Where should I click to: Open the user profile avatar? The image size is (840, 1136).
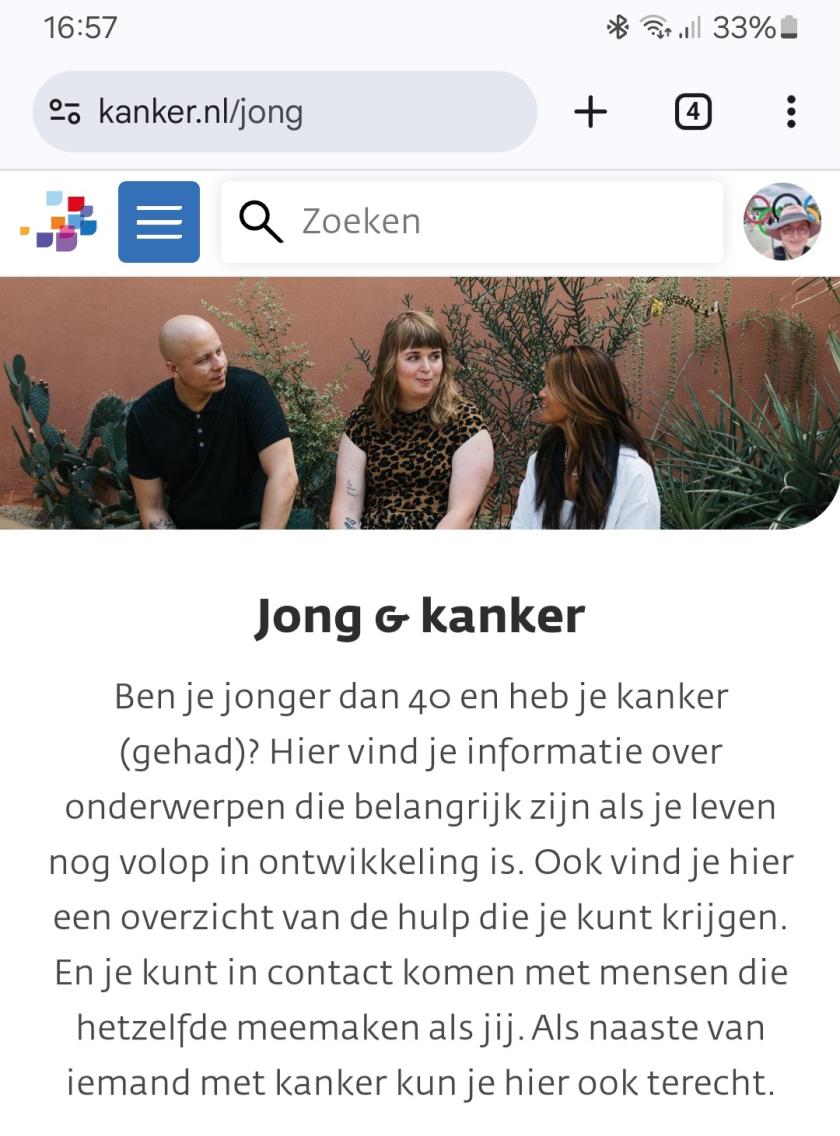[782, 221]
